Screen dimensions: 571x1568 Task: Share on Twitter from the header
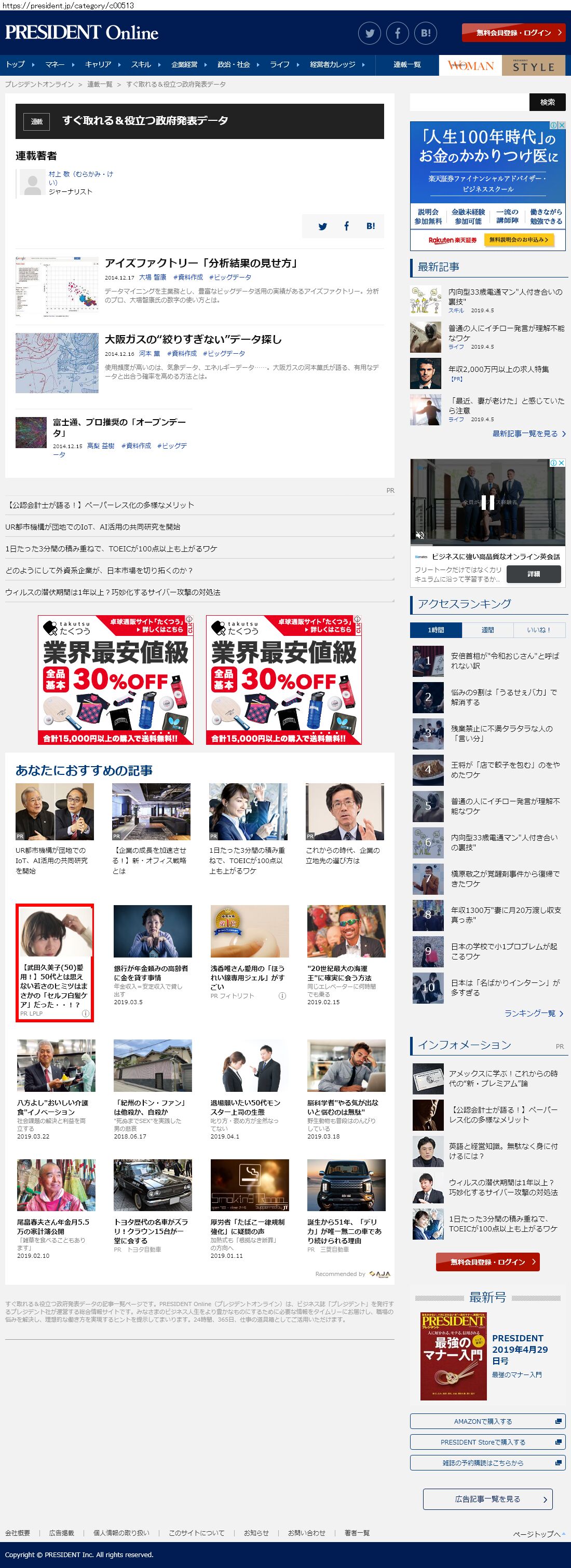pyautogui.click(x=369, y=33)
